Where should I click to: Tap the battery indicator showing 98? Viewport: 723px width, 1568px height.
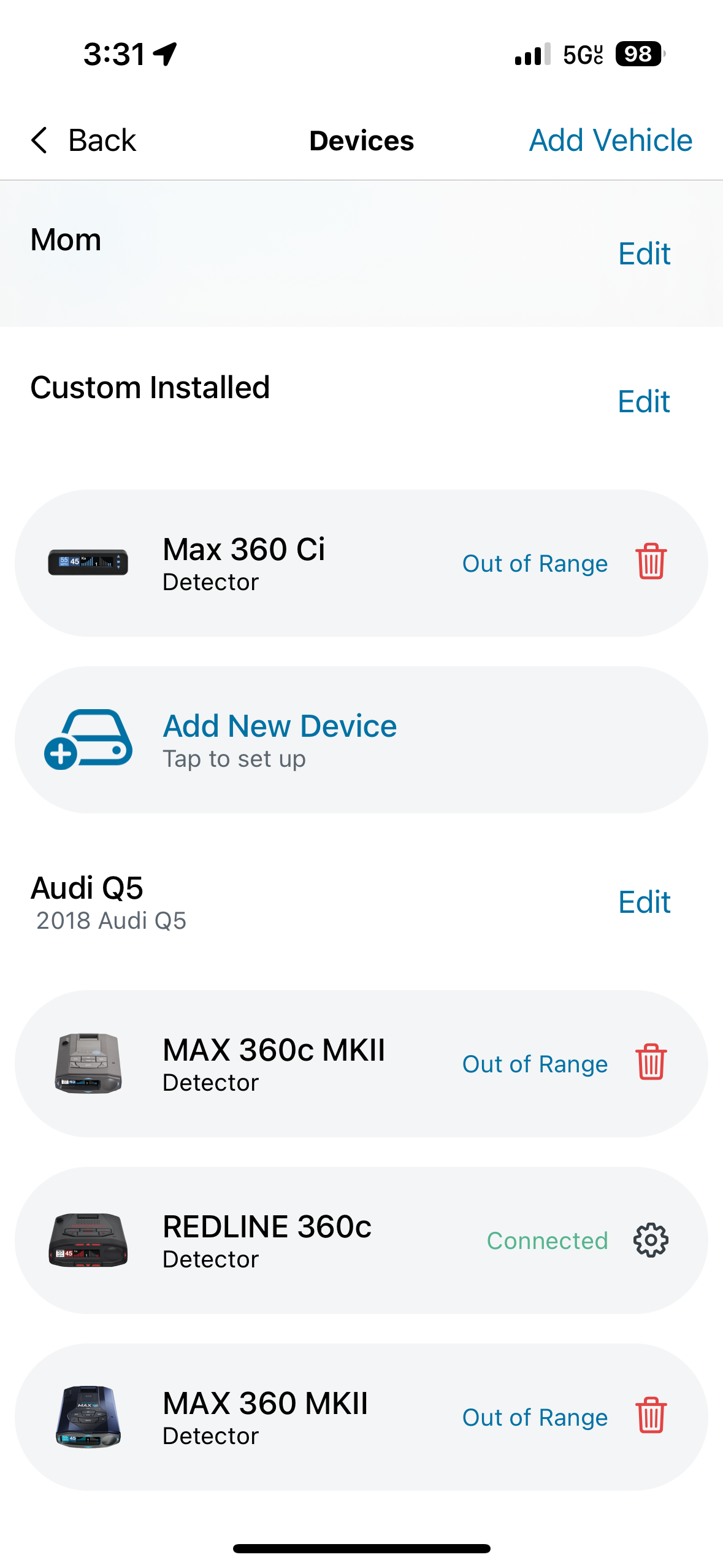point(638,54)
